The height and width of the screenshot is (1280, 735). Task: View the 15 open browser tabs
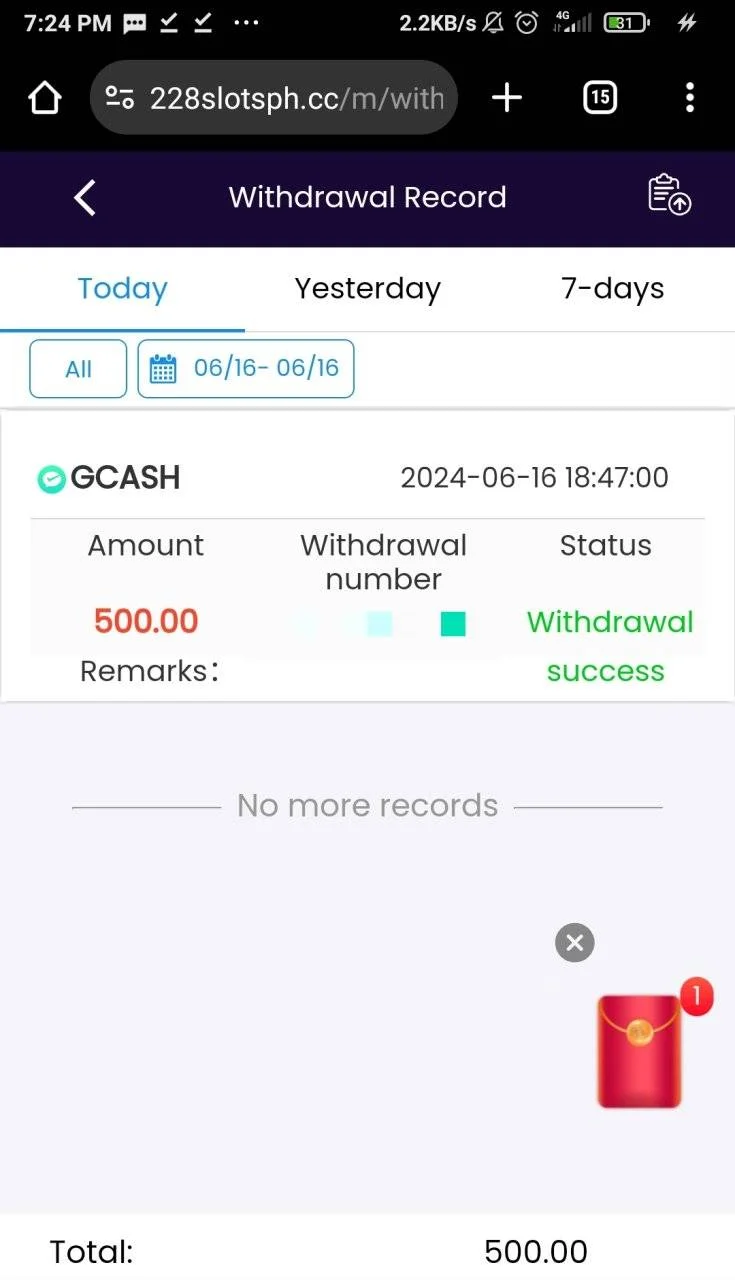599,98
